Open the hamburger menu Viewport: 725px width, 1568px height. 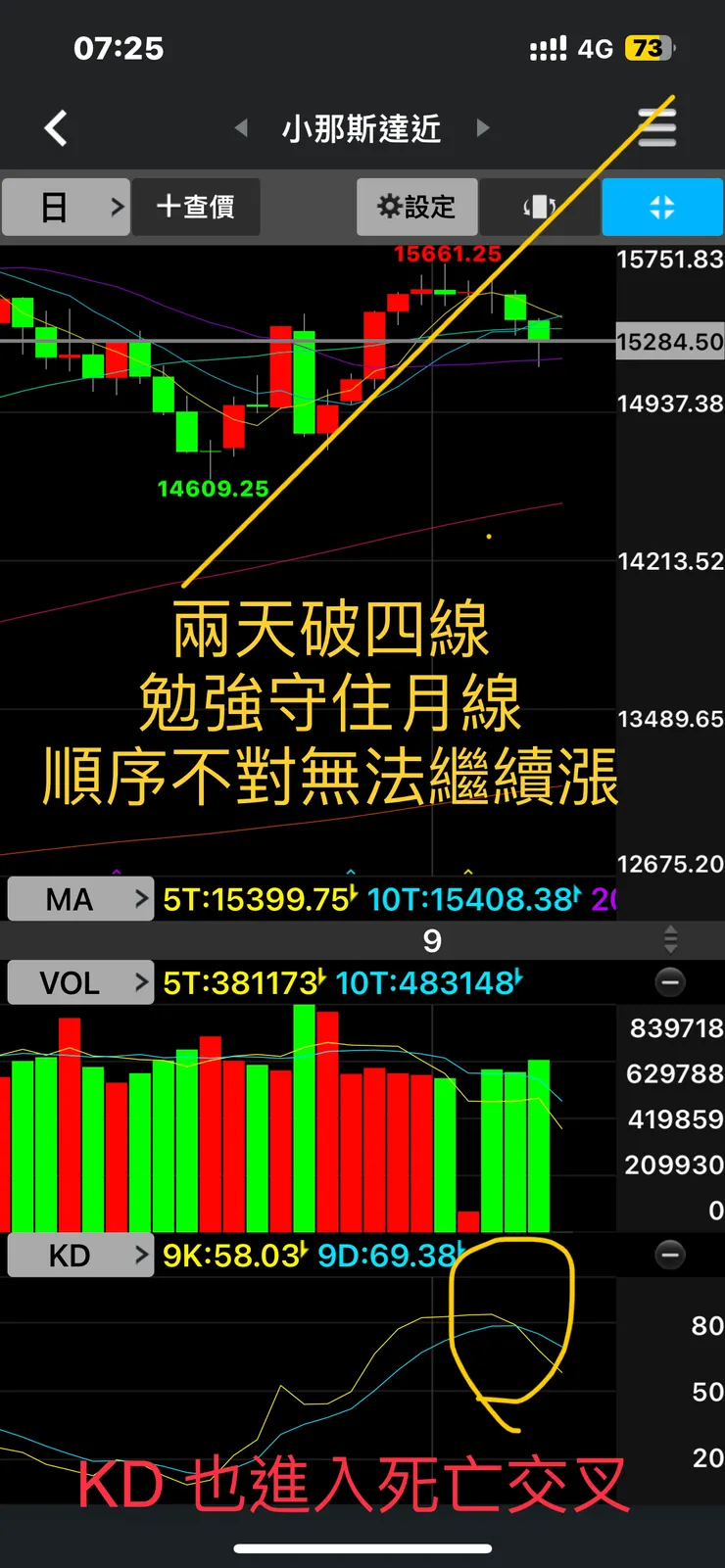pyautogui.click(x=656, y=127)
